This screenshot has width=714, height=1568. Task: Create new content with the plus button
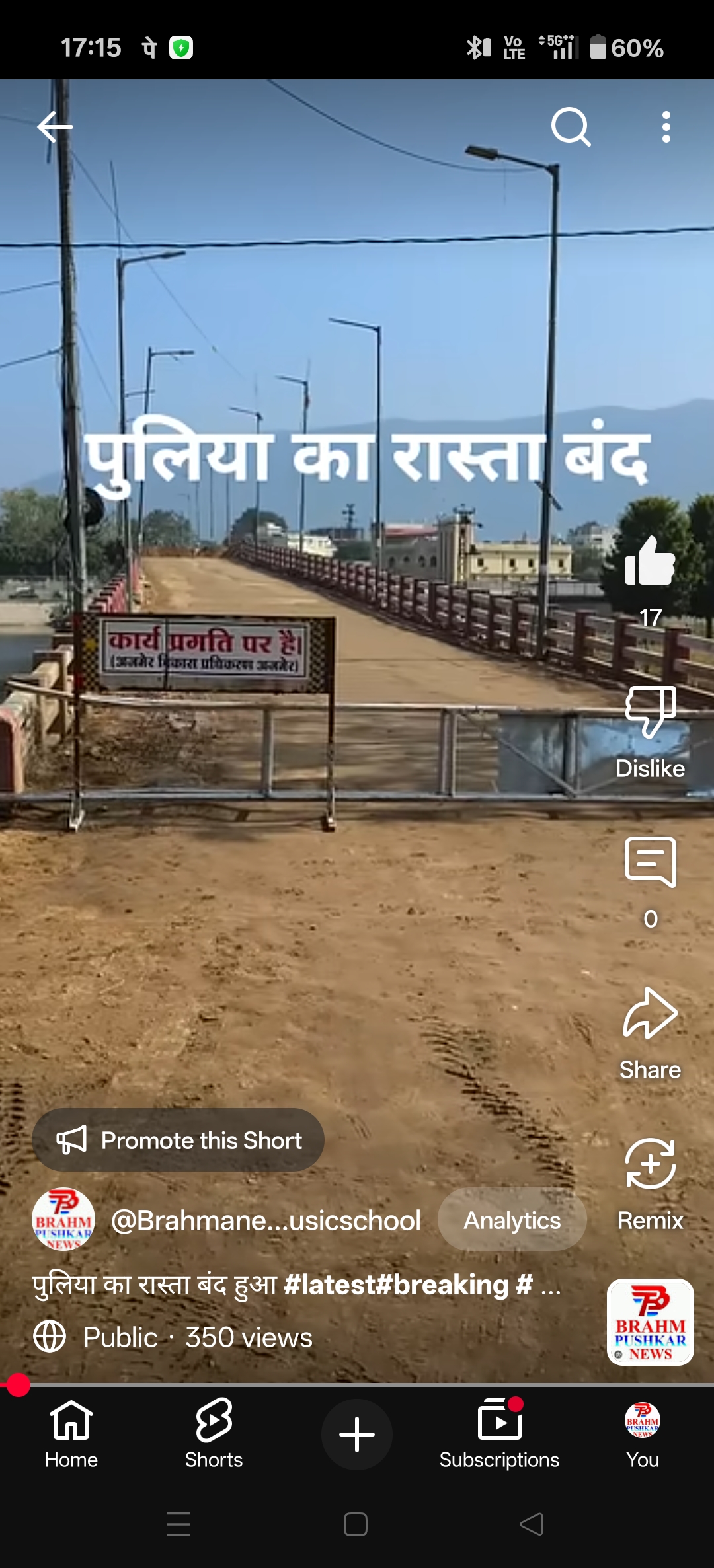point(357,1435)
